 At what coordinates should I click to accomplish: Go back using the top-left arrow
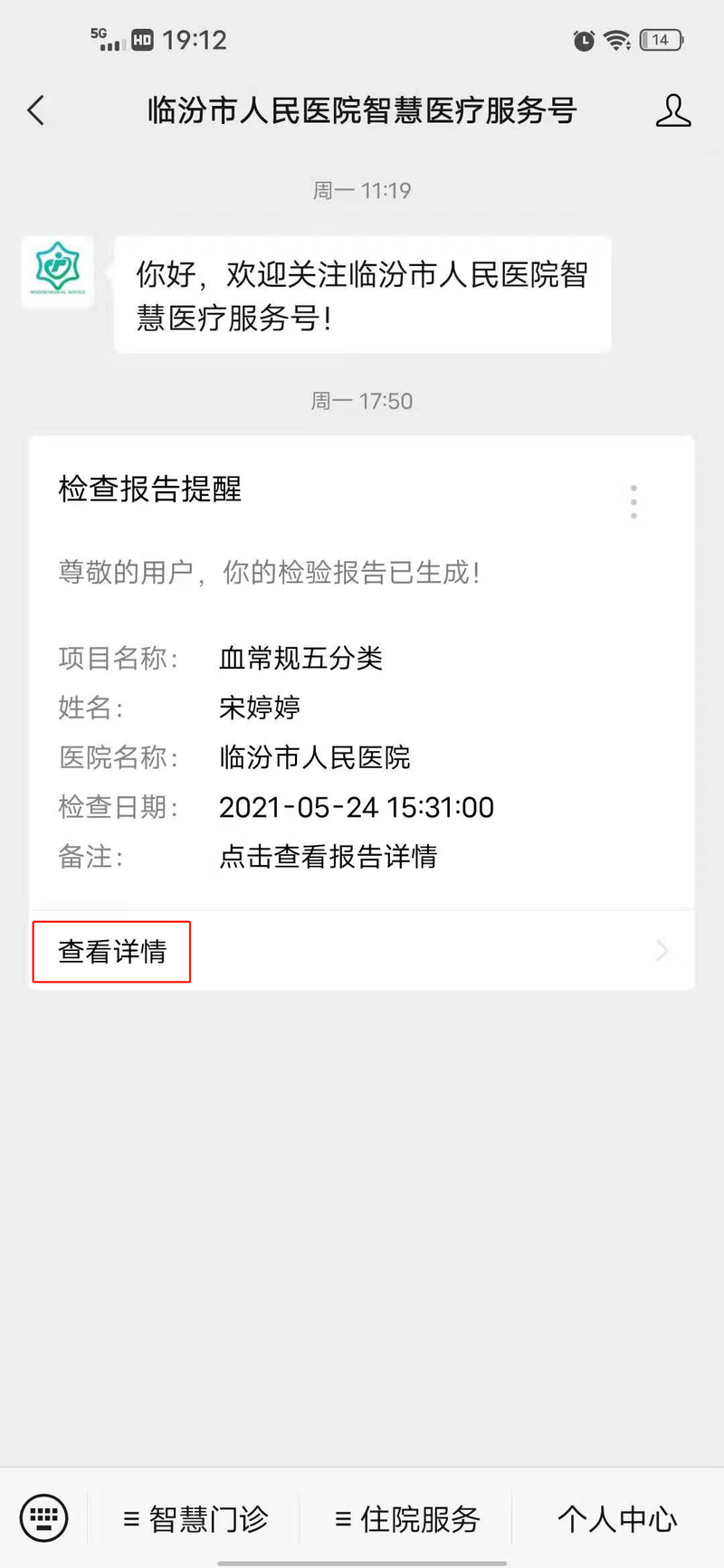36,110
